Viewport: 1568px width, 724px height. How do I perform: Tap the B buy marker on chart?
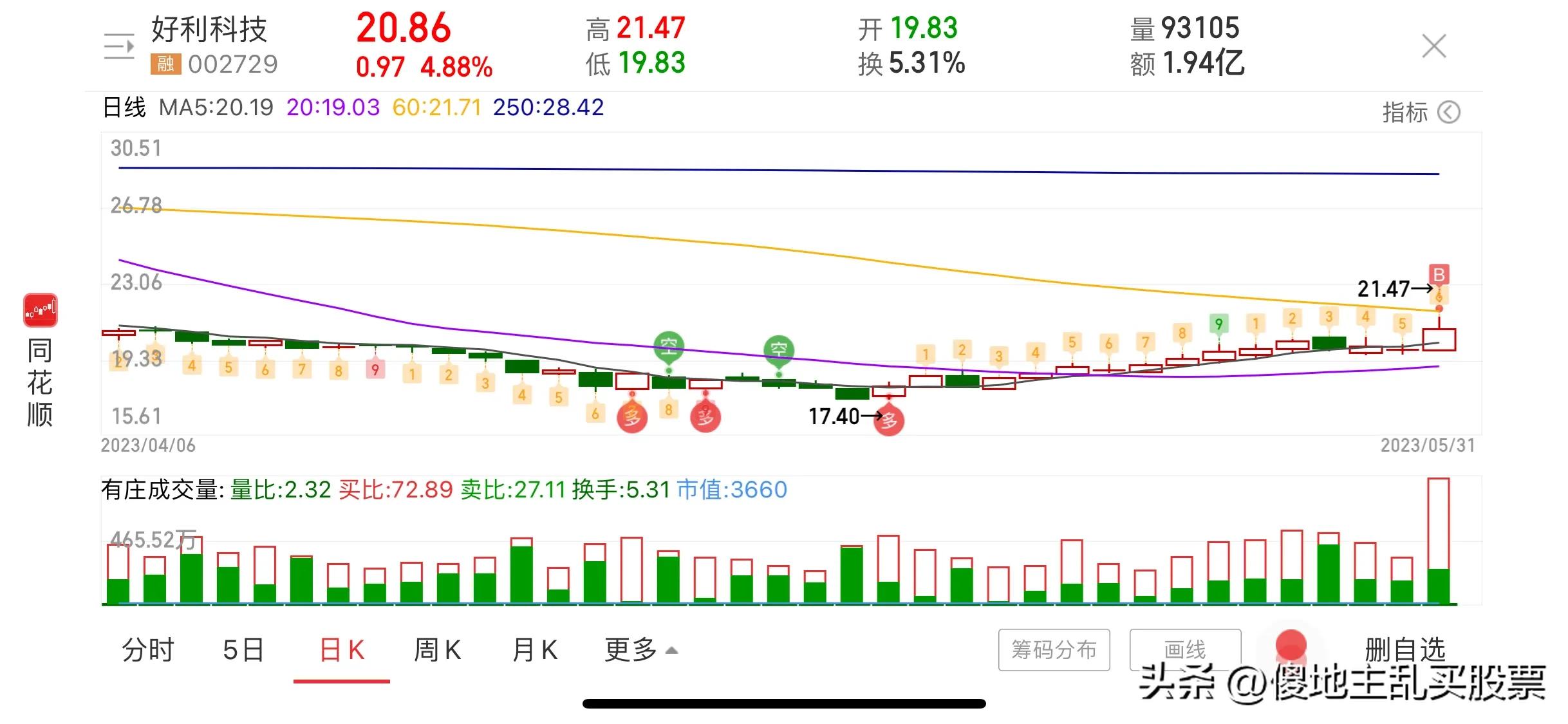coord(1439,275)
